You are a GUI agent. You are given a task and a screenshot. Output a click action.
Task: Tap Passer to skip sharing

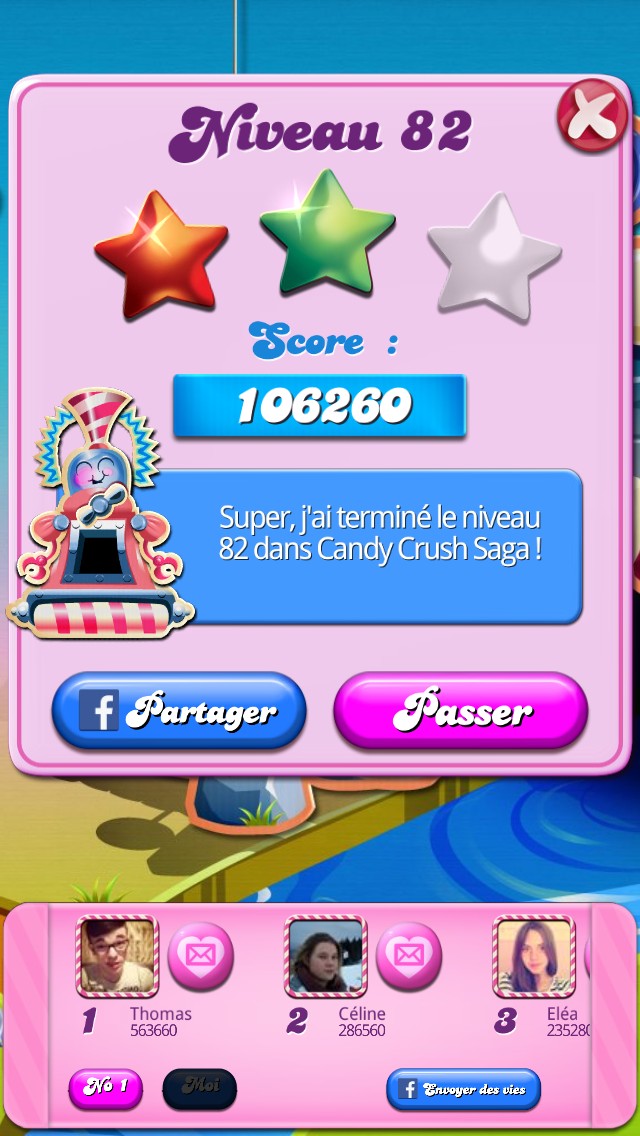[x=460, y=711]
